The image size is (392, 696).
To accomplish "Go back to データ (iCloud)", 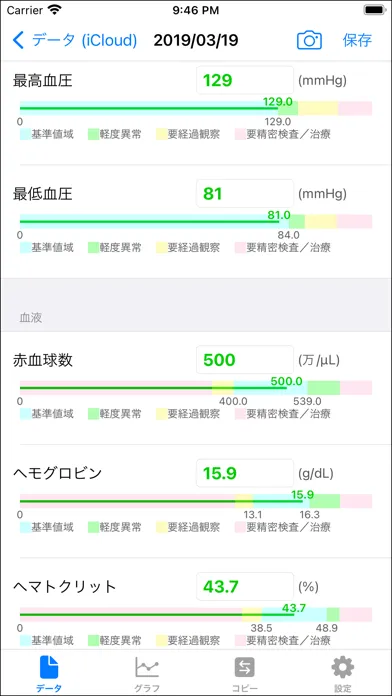I will click(x=75, y=40).
